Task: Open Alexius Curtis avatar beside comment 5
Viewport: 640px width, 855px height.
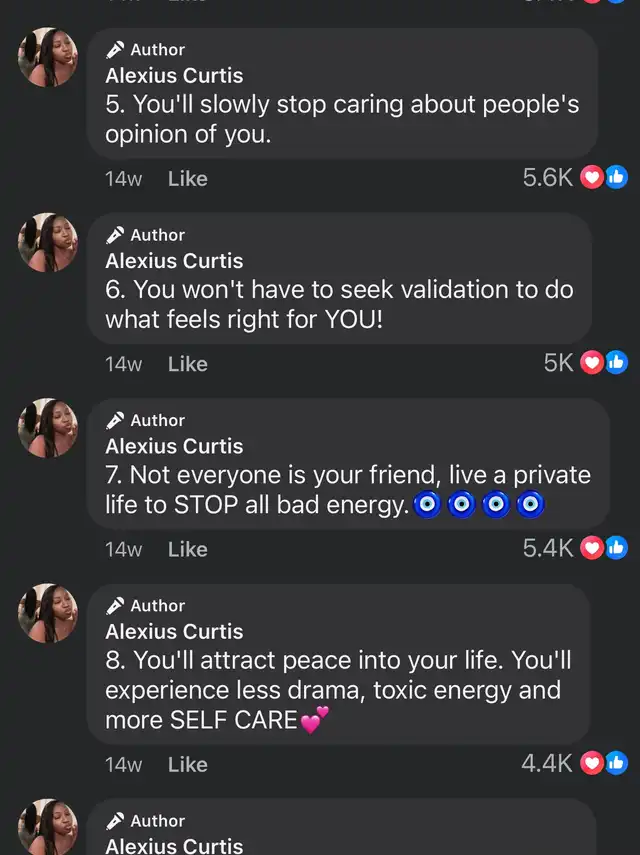Action: click(x=48, y=58)
